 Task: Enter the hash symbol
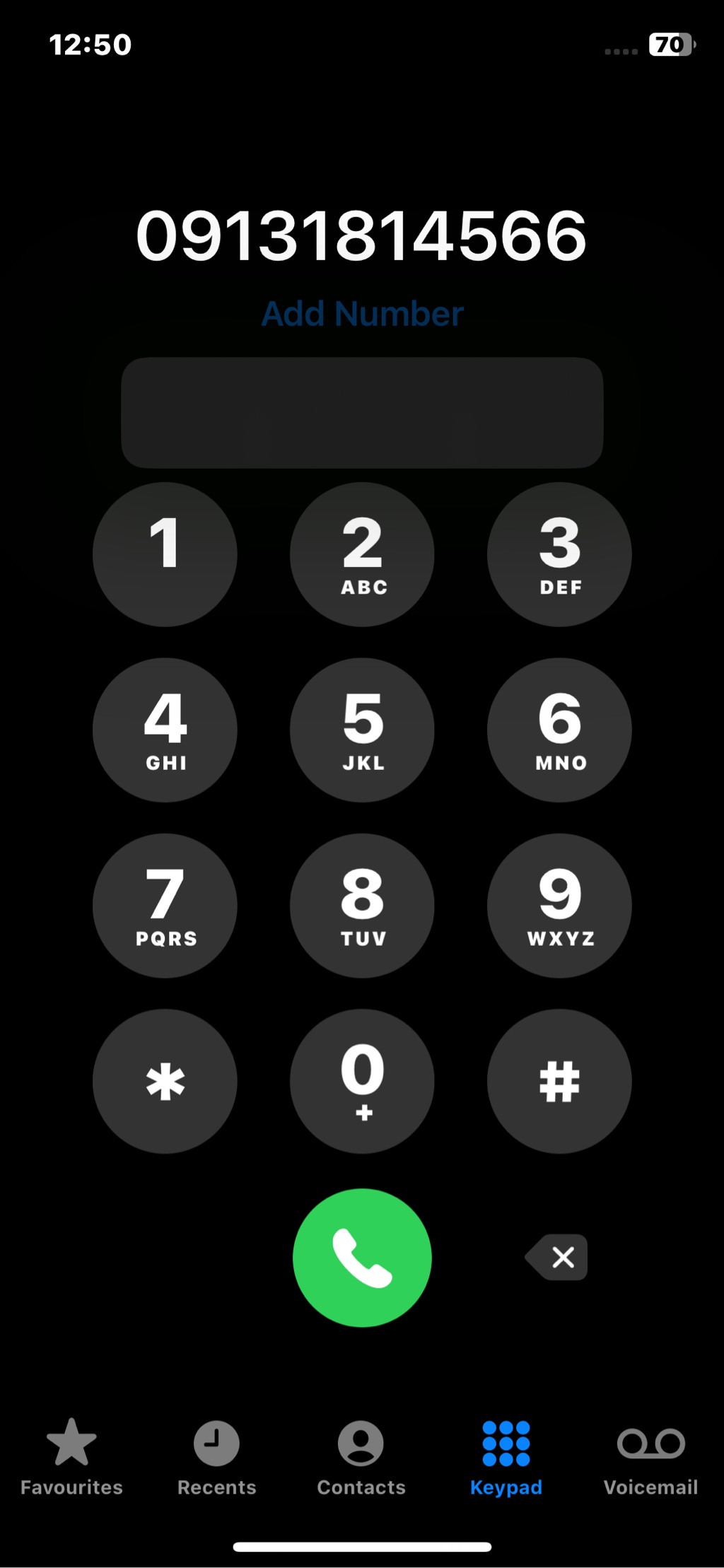(x=559, y=1081)
